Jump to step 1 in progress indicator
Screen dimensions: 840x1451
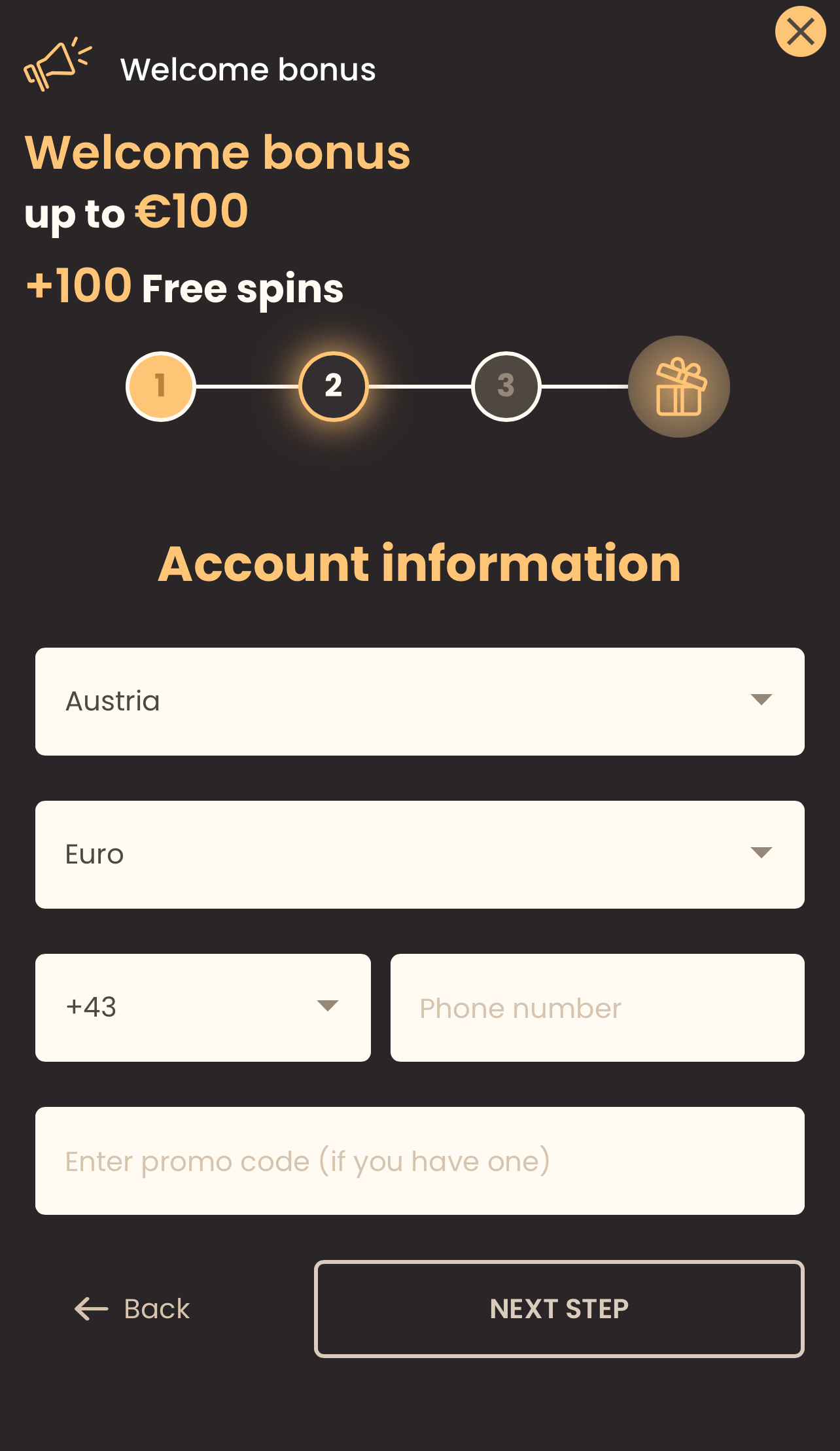[160, 386]
